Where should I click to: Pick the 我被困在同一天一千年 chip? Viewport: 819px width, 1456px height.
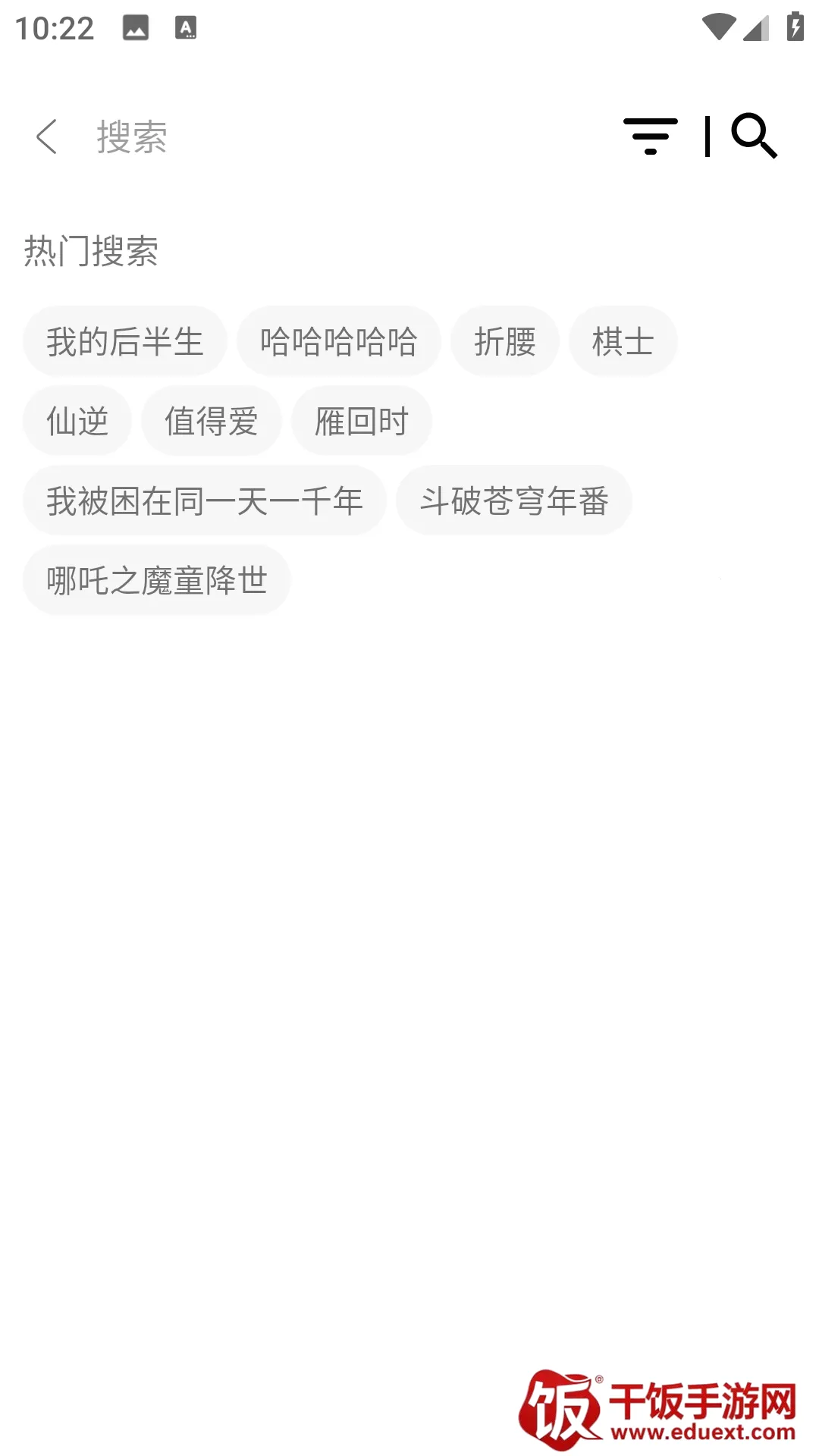tap(205, 500)
